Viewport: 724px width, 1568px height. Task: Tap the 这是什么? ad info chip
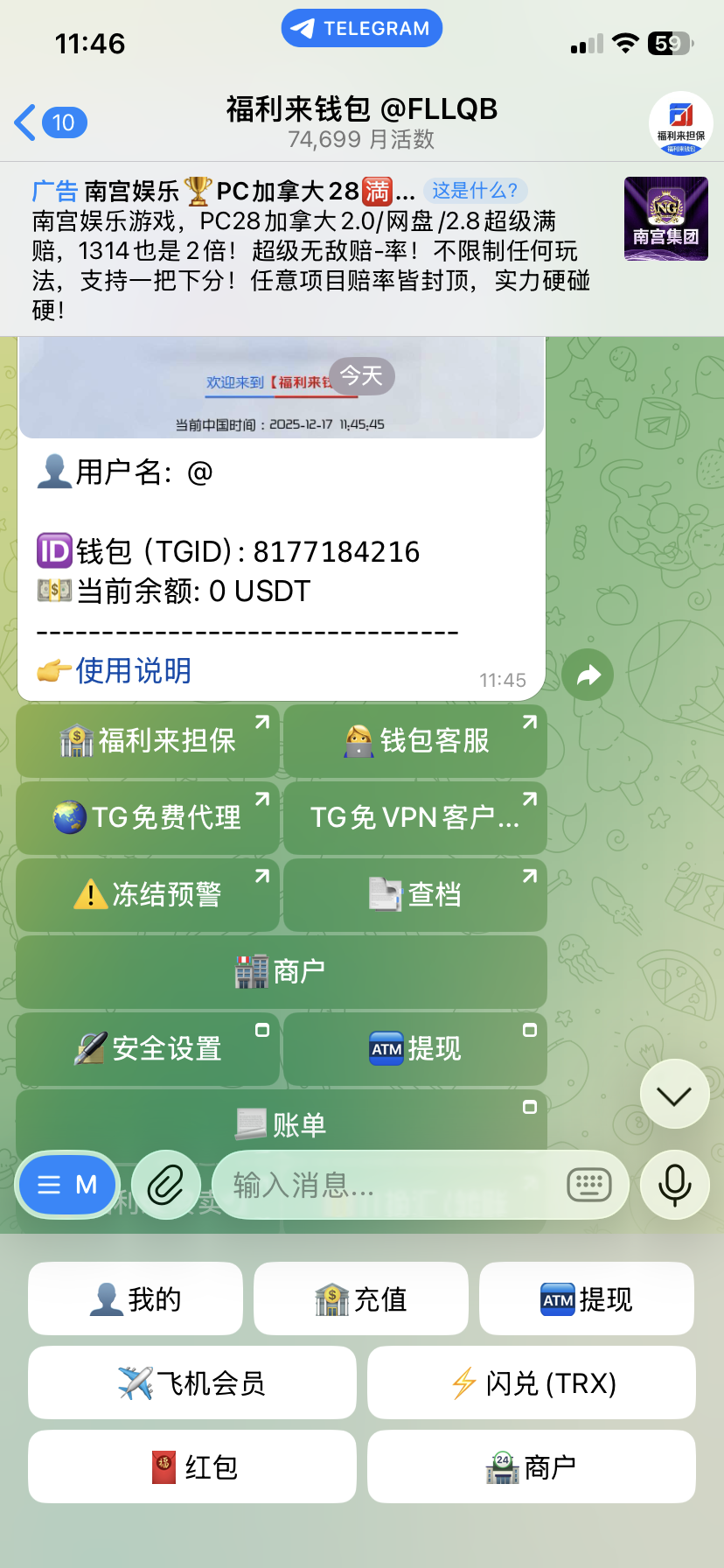coord(475,191)
